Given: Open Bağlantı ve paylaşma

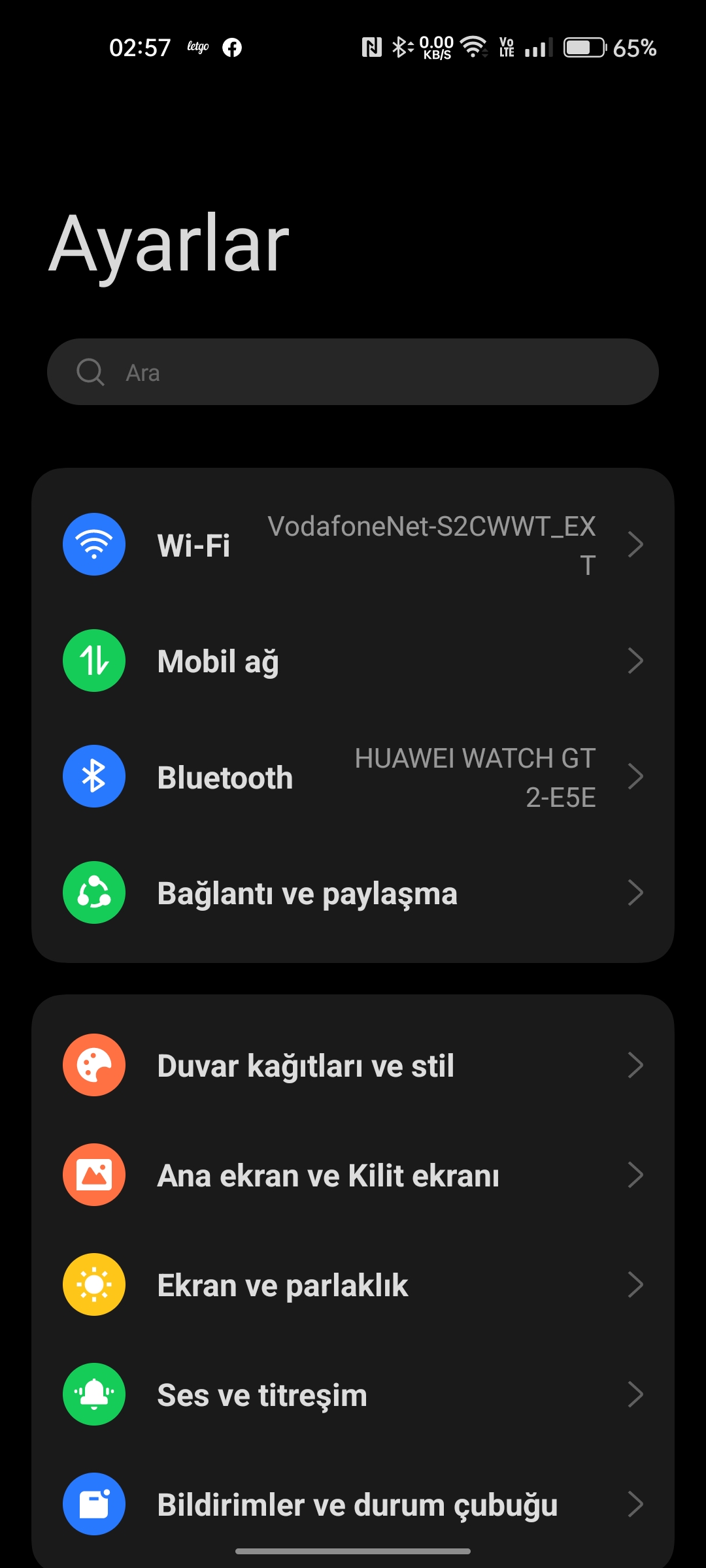Looking at the screenshot, I should tap(353, 892).
